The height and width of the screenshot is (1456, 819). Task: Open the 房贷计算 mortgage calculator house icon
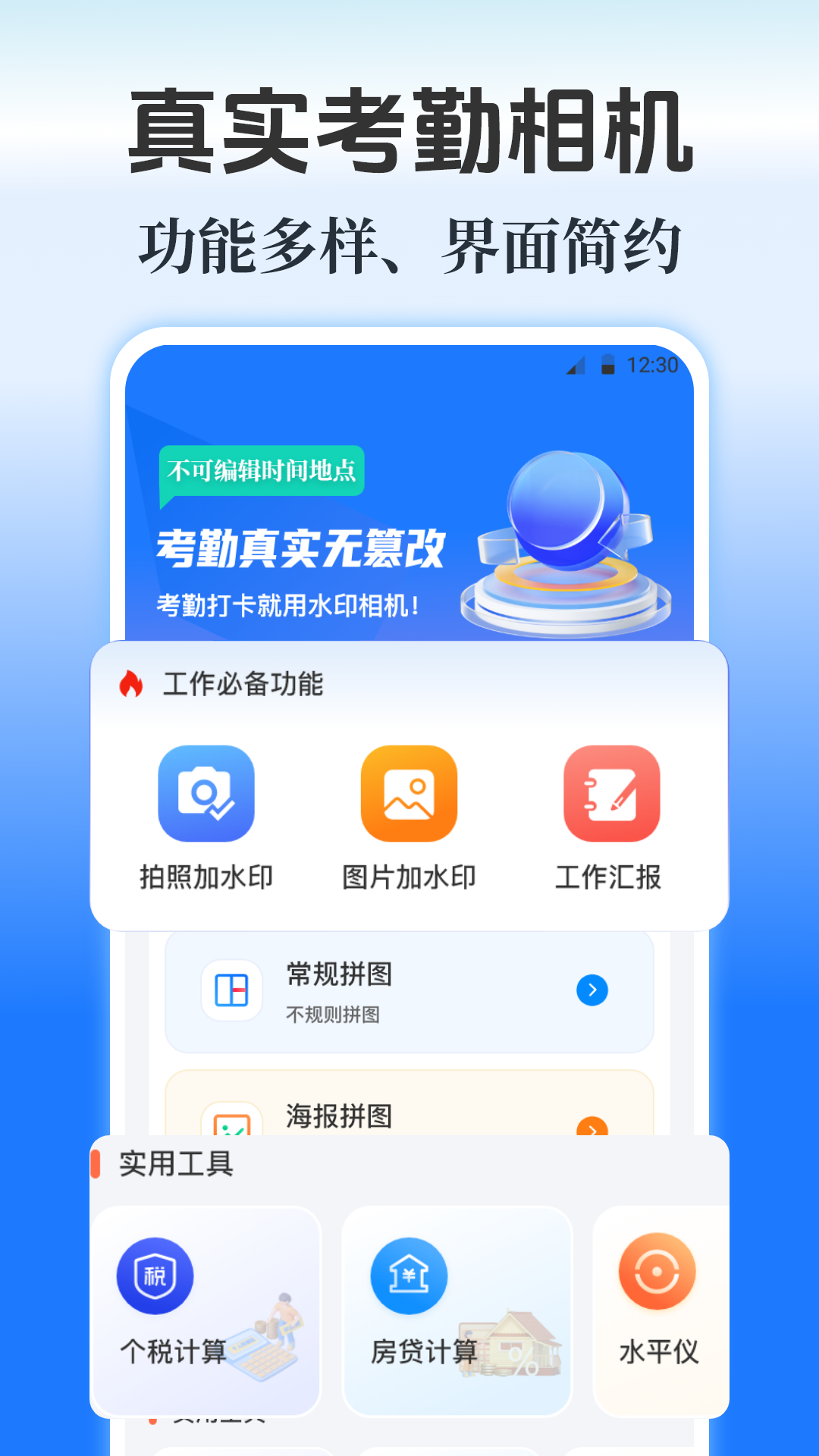point(408,1276)
